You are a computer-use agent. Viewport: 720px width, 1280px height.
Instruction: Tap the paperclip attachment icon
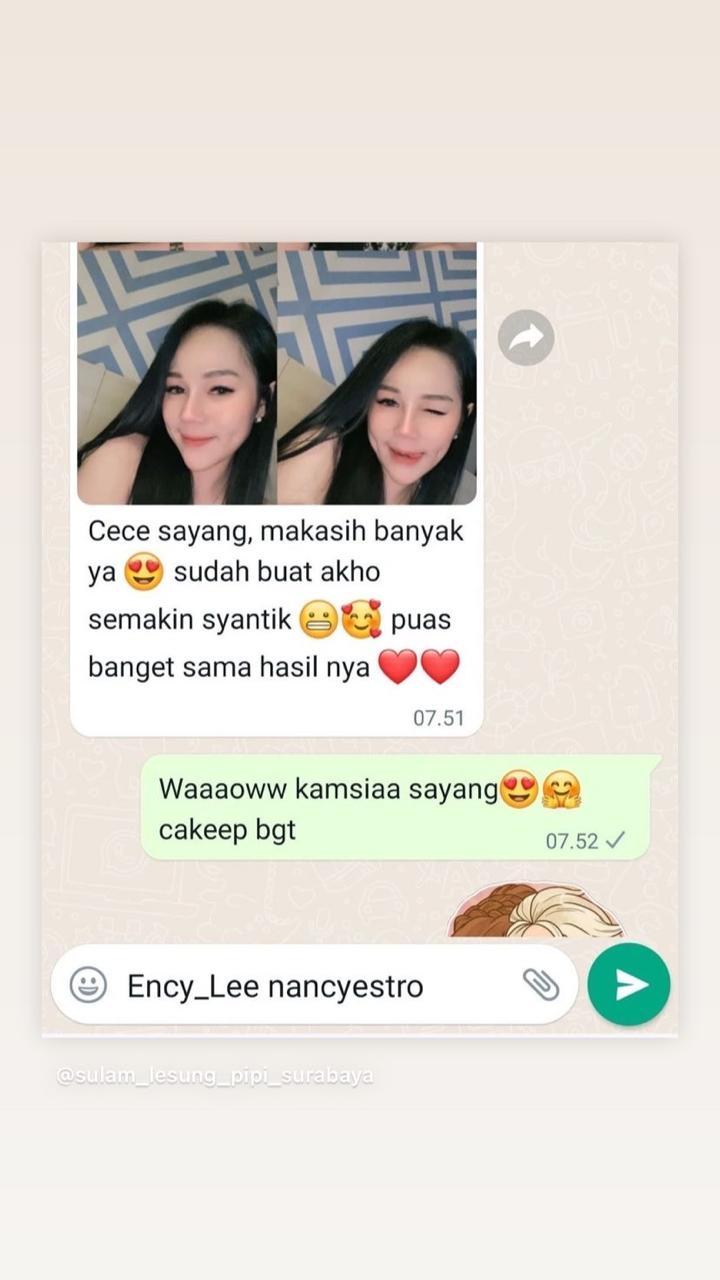(541, 985)
